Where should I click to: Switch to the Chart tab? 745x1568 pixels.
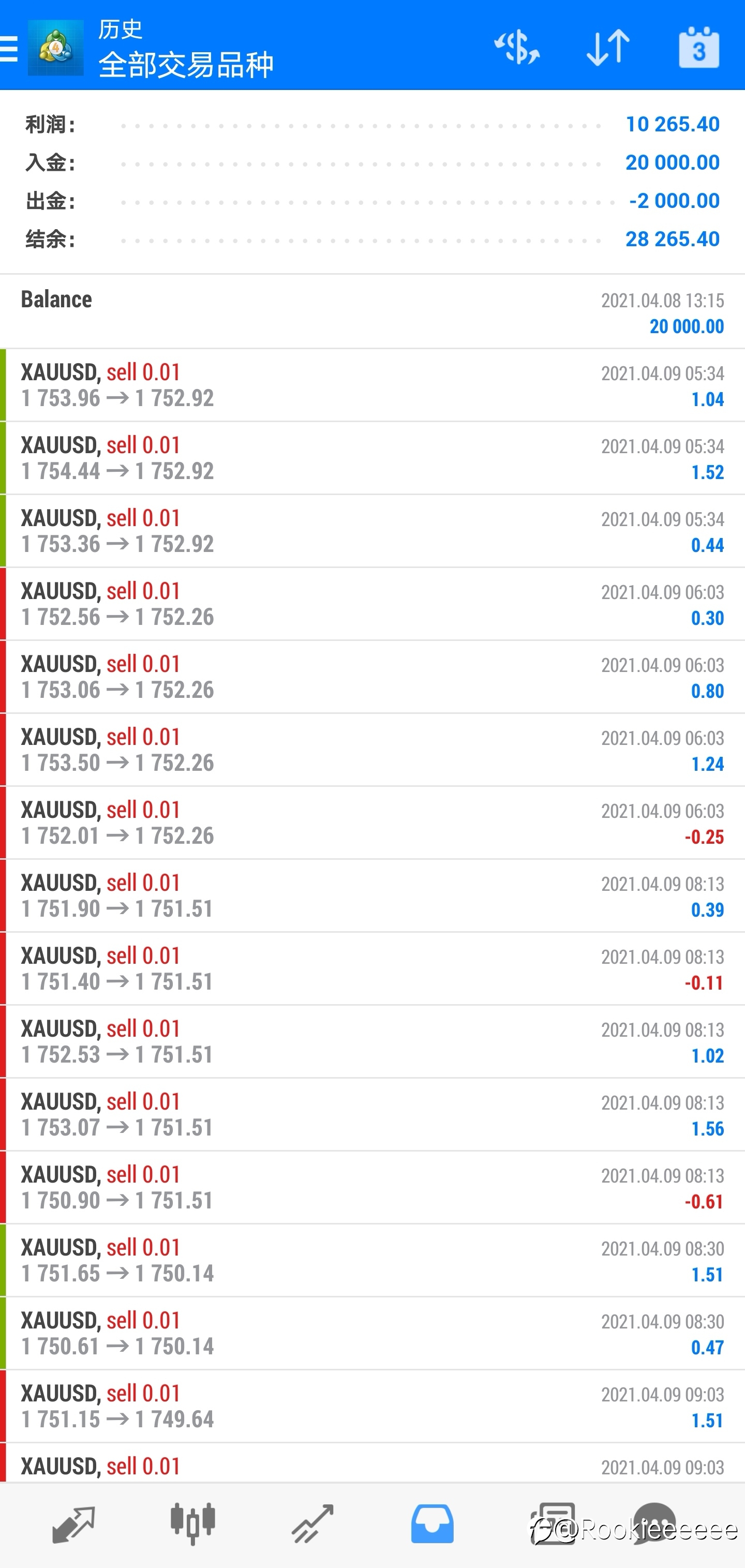click(x=192, y=1524)
